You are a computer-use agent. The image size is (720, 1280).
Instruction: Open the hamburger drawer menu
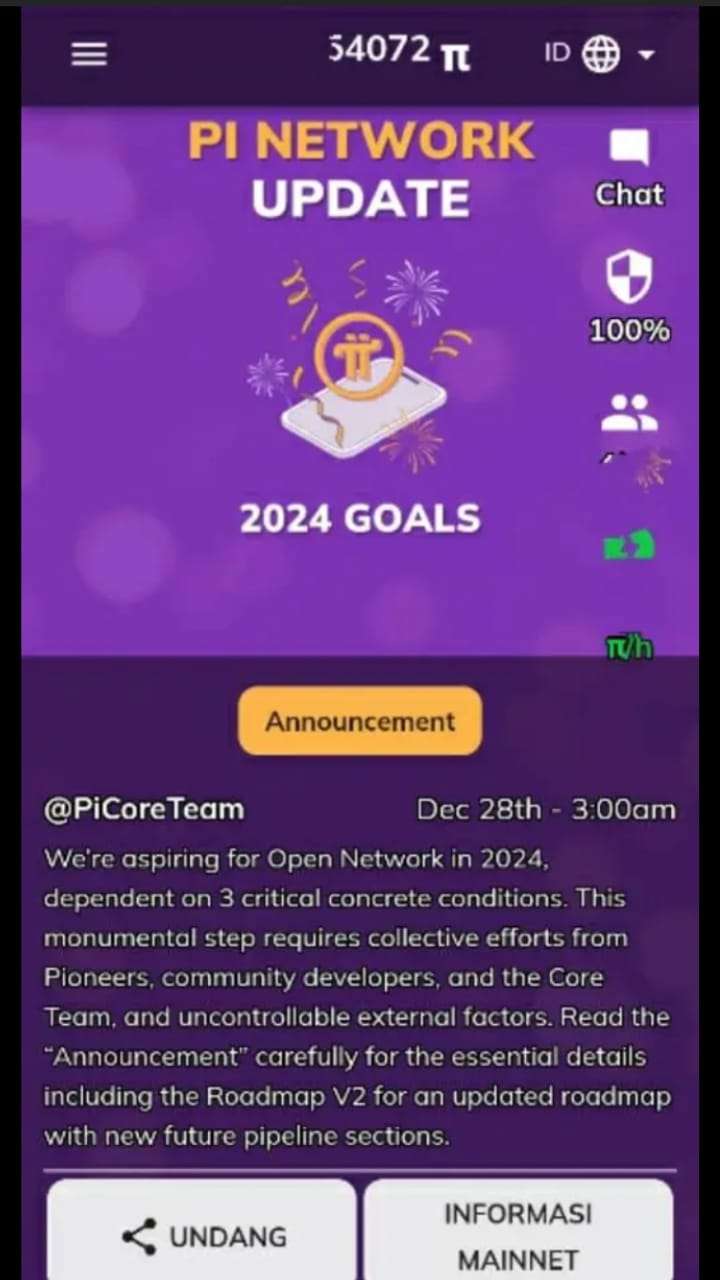click(89, 54)
